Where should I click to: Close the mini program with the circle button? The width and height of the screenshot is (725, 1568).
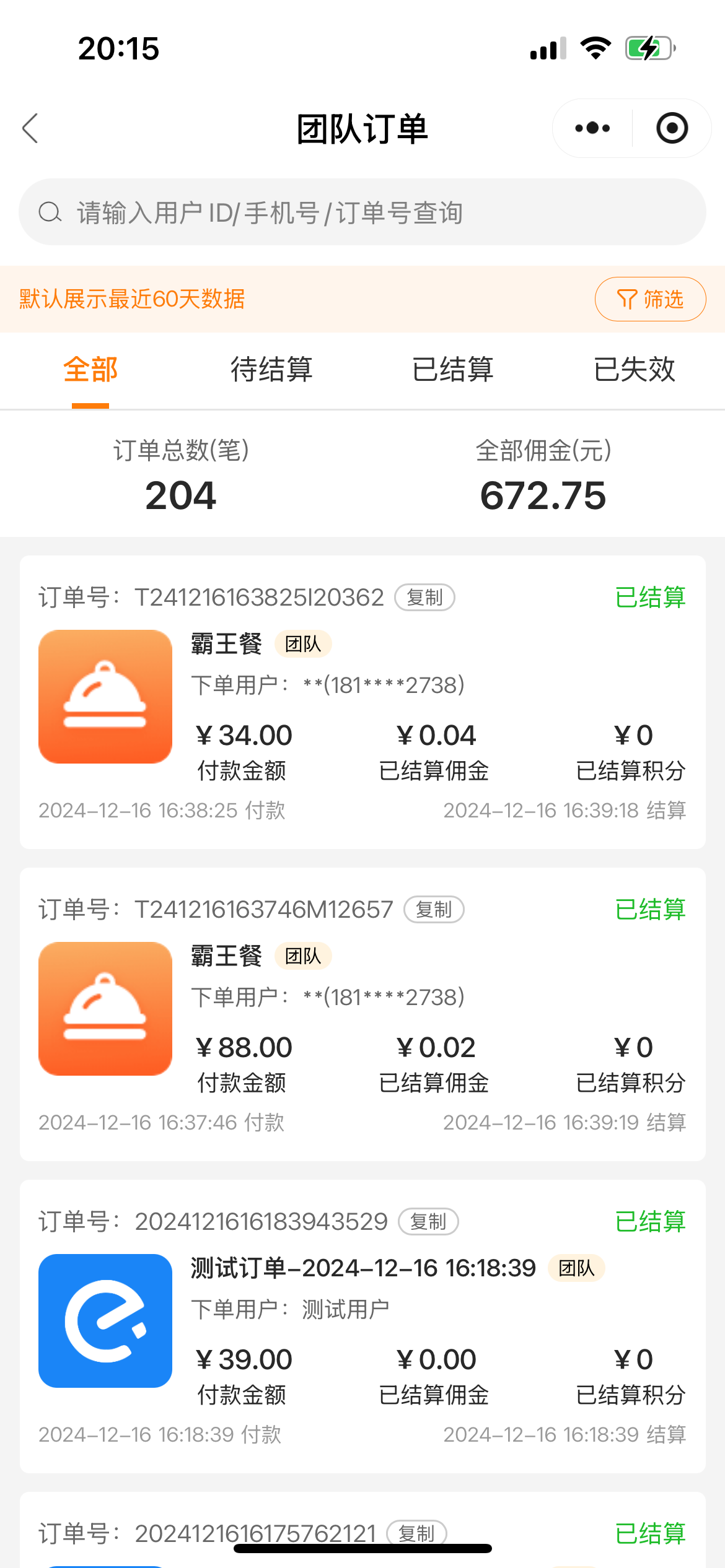pos(672,128)
